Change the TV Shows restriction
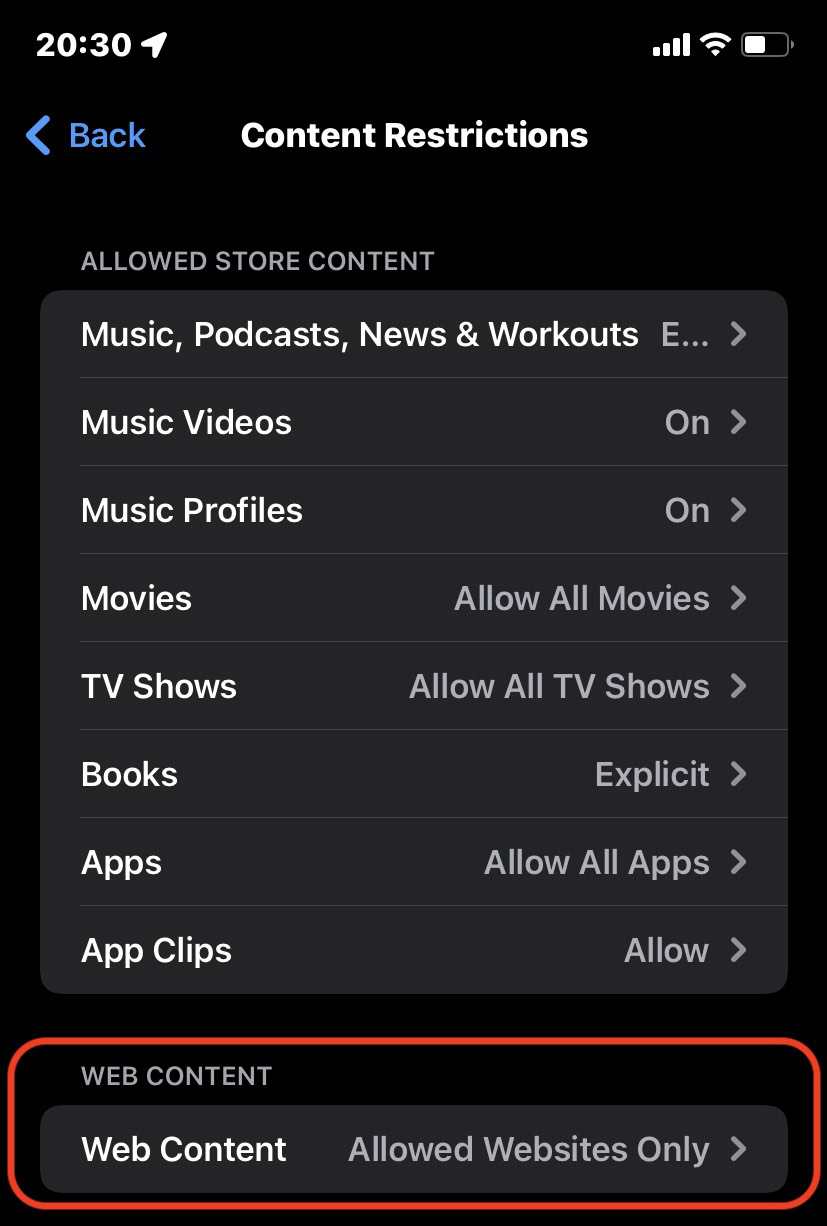The height and width of the screenshot is (1226, 827). [413, 686]
